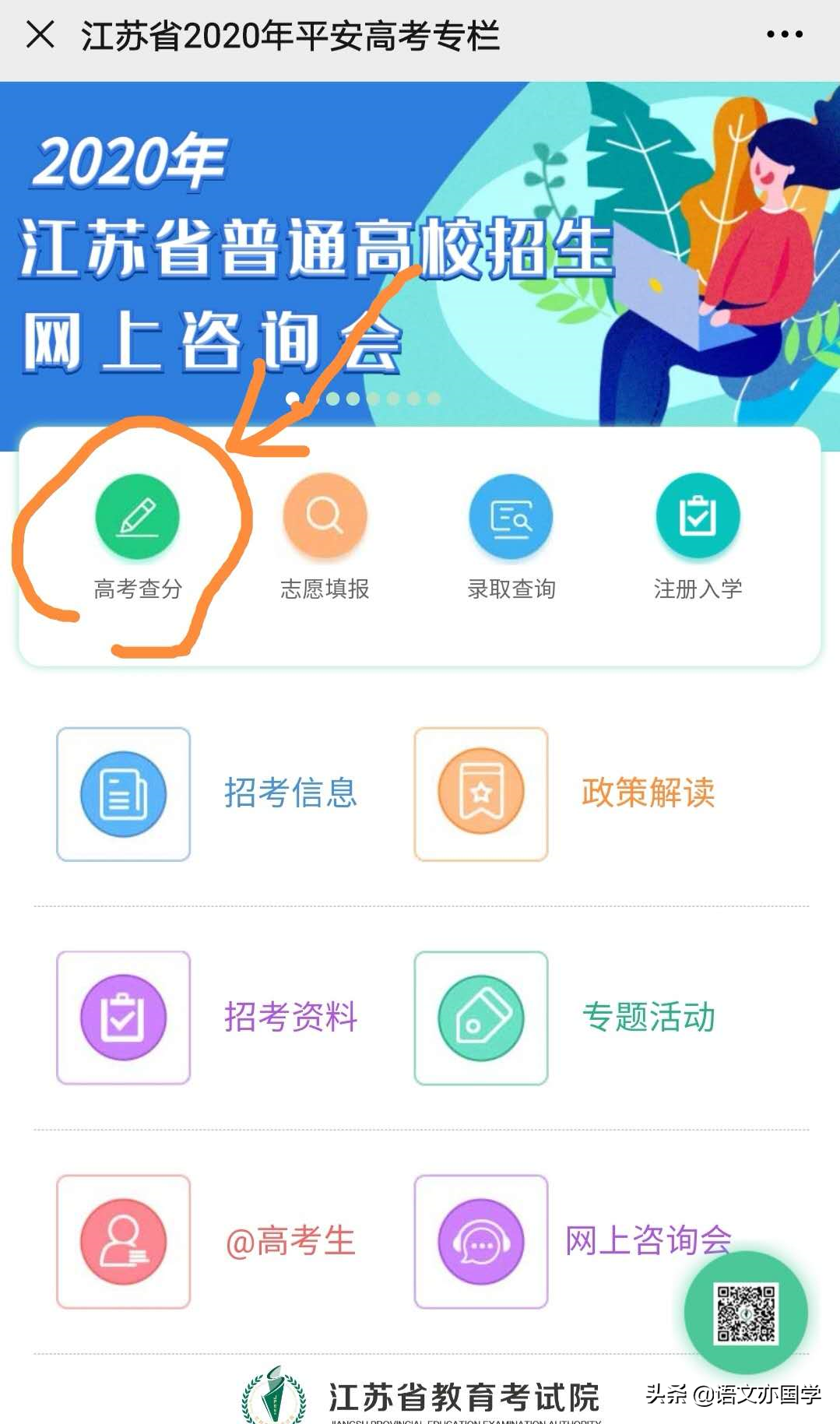Select the 网上咨询会 headset chat icon

tap(480, 1240)
